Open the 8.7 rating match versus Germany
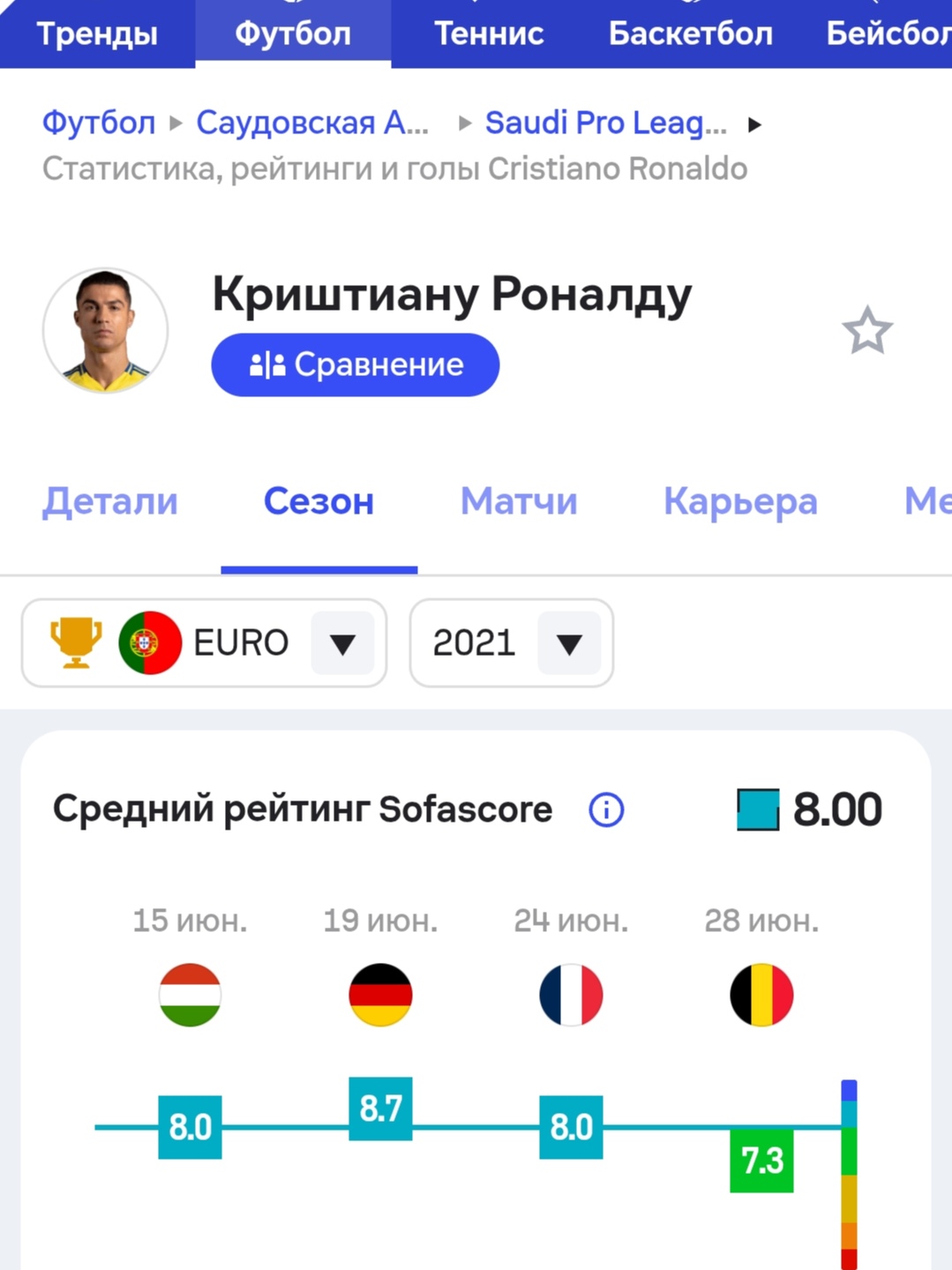 click(x=380, y=1108)
